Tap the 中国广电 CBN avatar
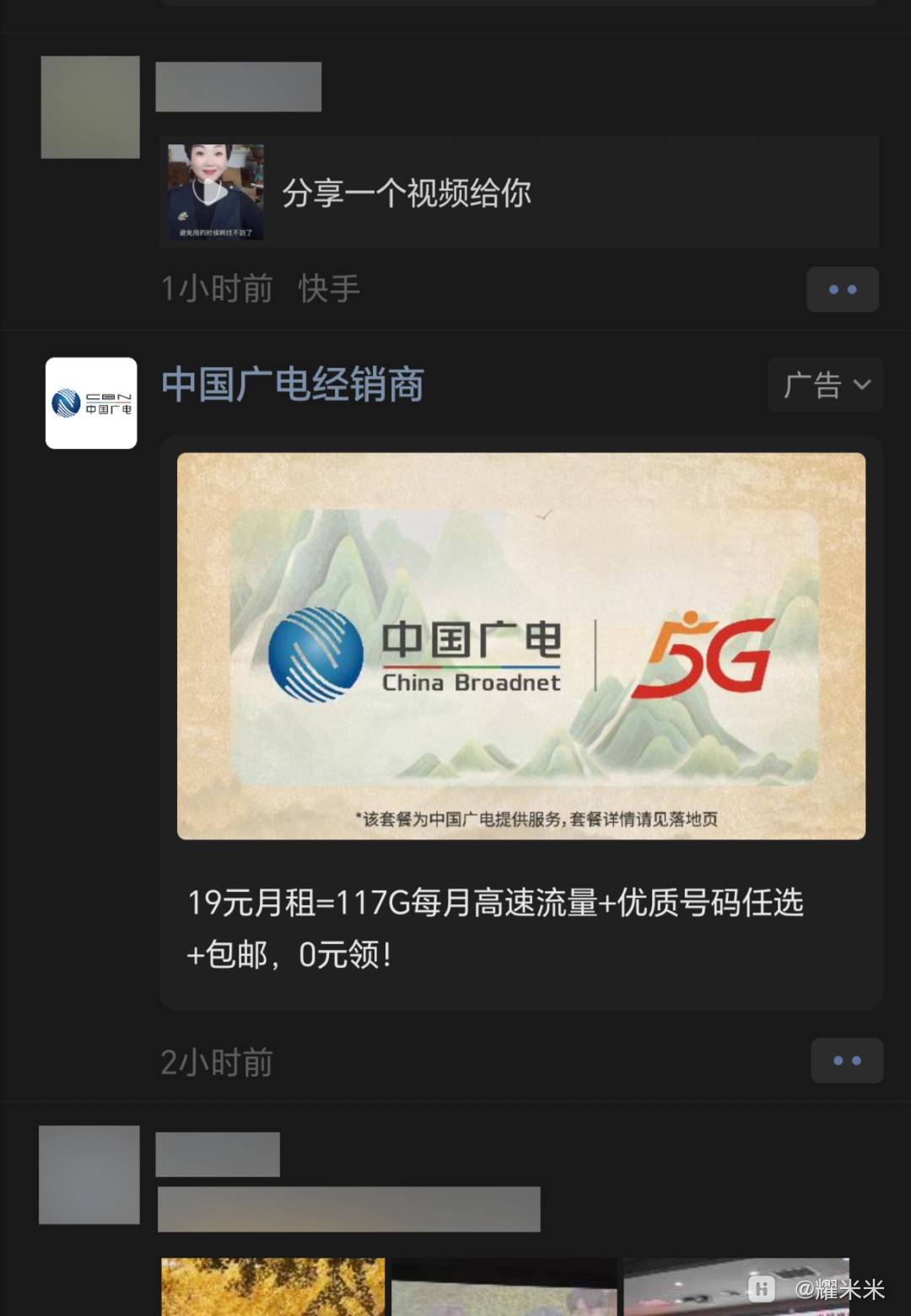Image resolution: width=911 pixels, height=1316 pixels. 91,403
